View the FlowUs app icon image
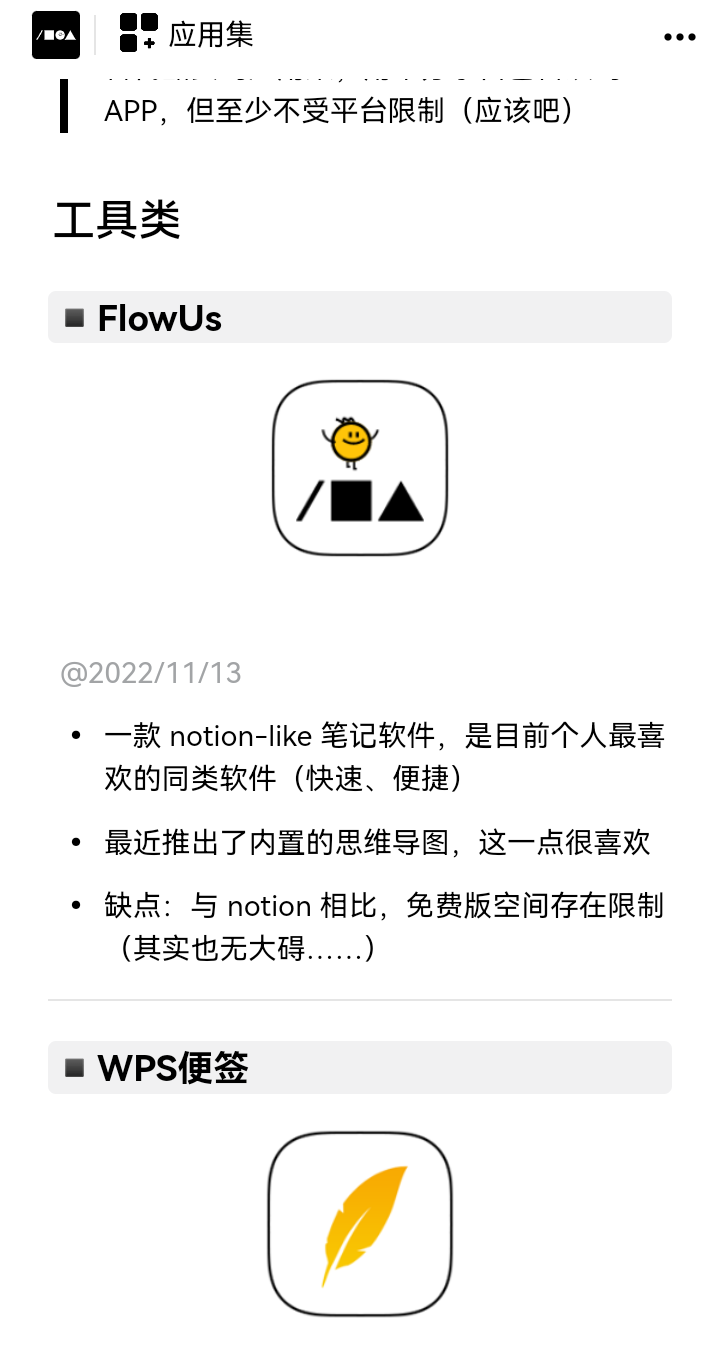 click(x=360, y=467)
